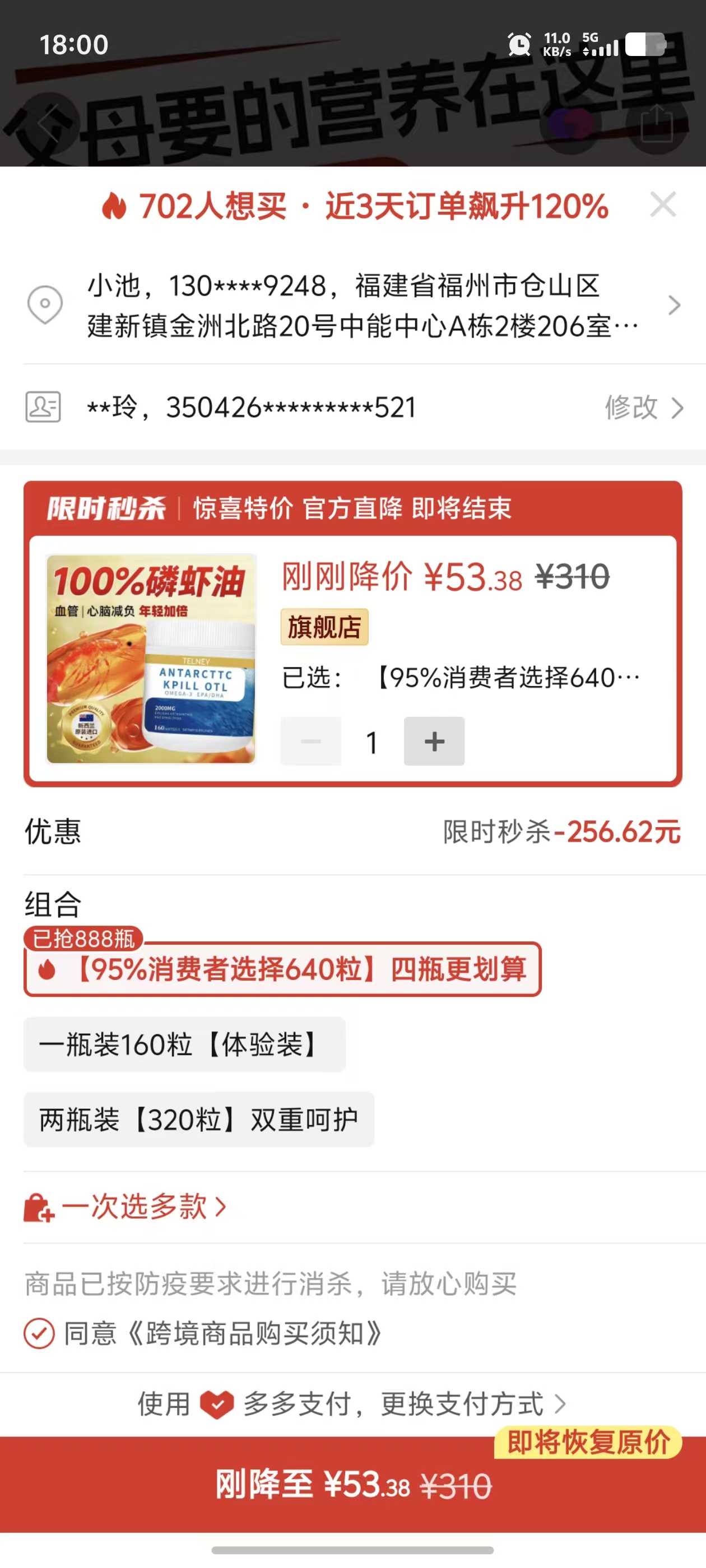Select 【95%消费者选择640粒】四瓶更划算 option
Screen dimensions: 706x1568
[282, 968]
